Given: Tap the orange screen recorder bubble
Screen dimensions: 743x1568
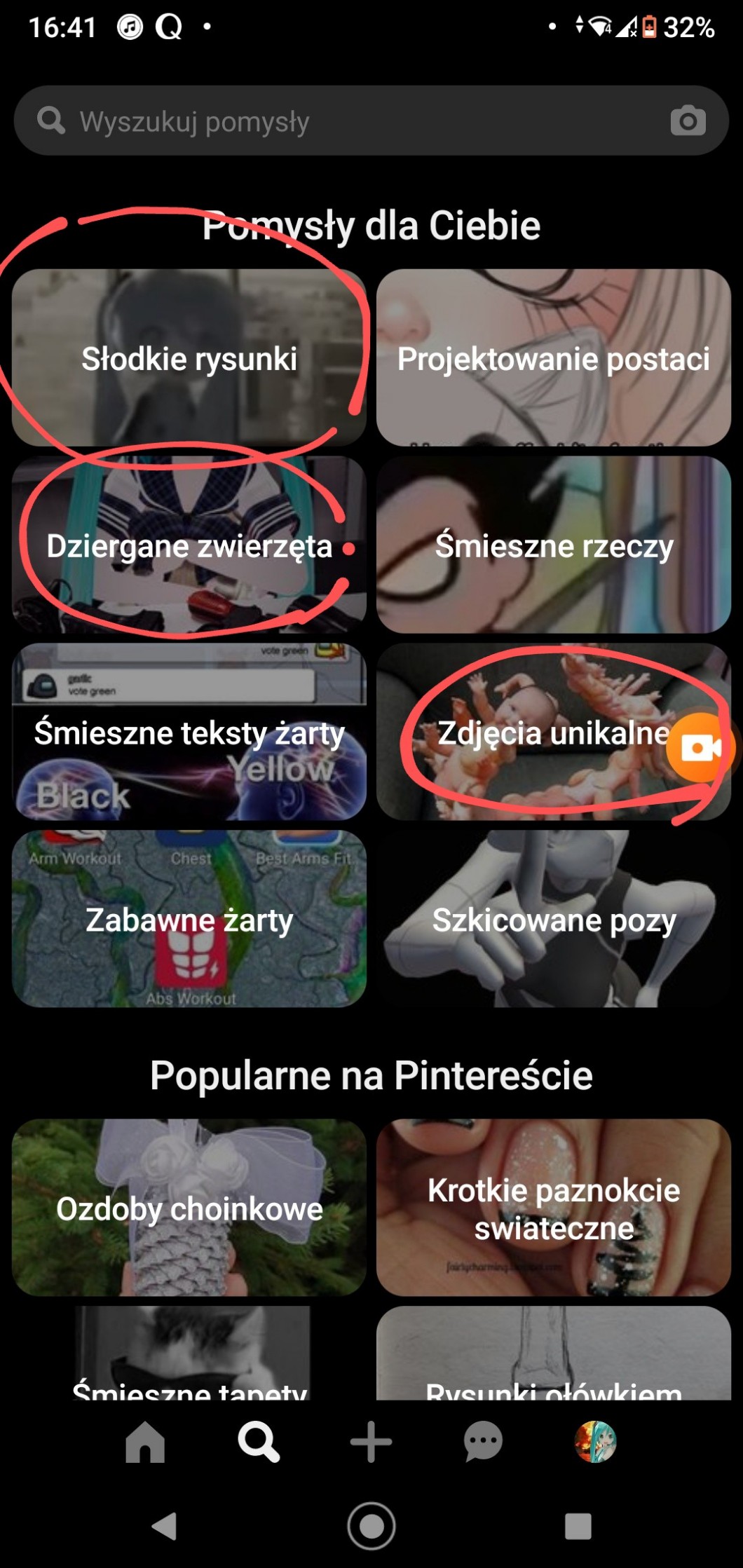Looking at the screenshot, I should coord(699,747).
